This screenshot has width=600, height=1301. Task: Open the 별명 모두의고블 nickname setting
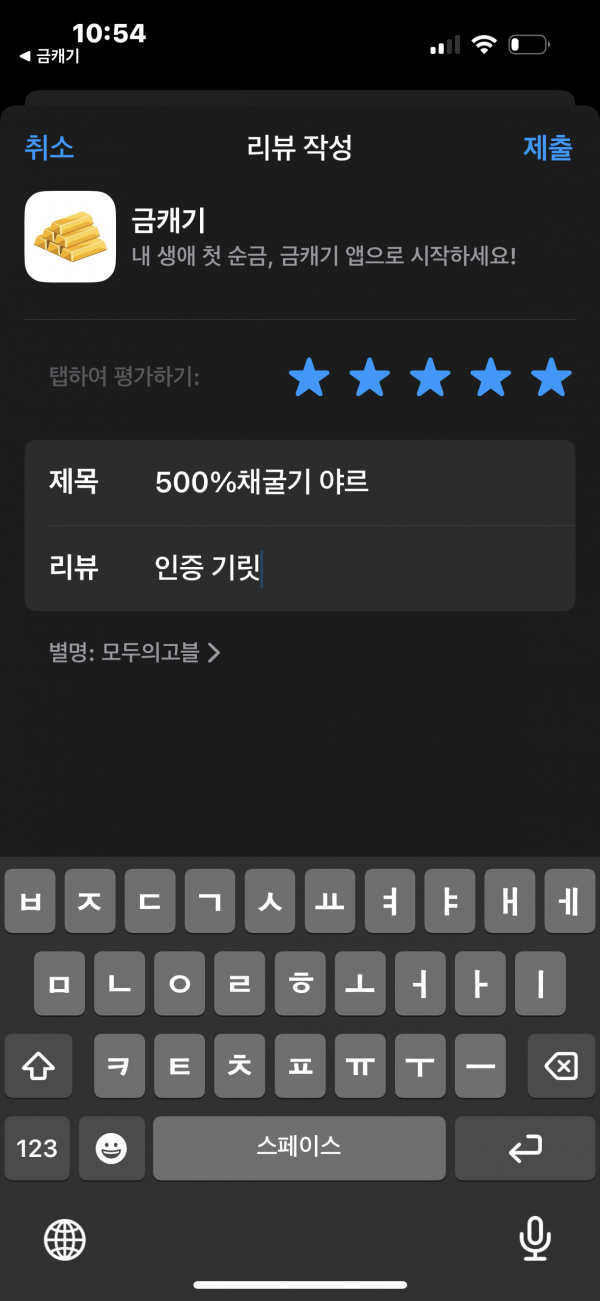pos(135,653)
